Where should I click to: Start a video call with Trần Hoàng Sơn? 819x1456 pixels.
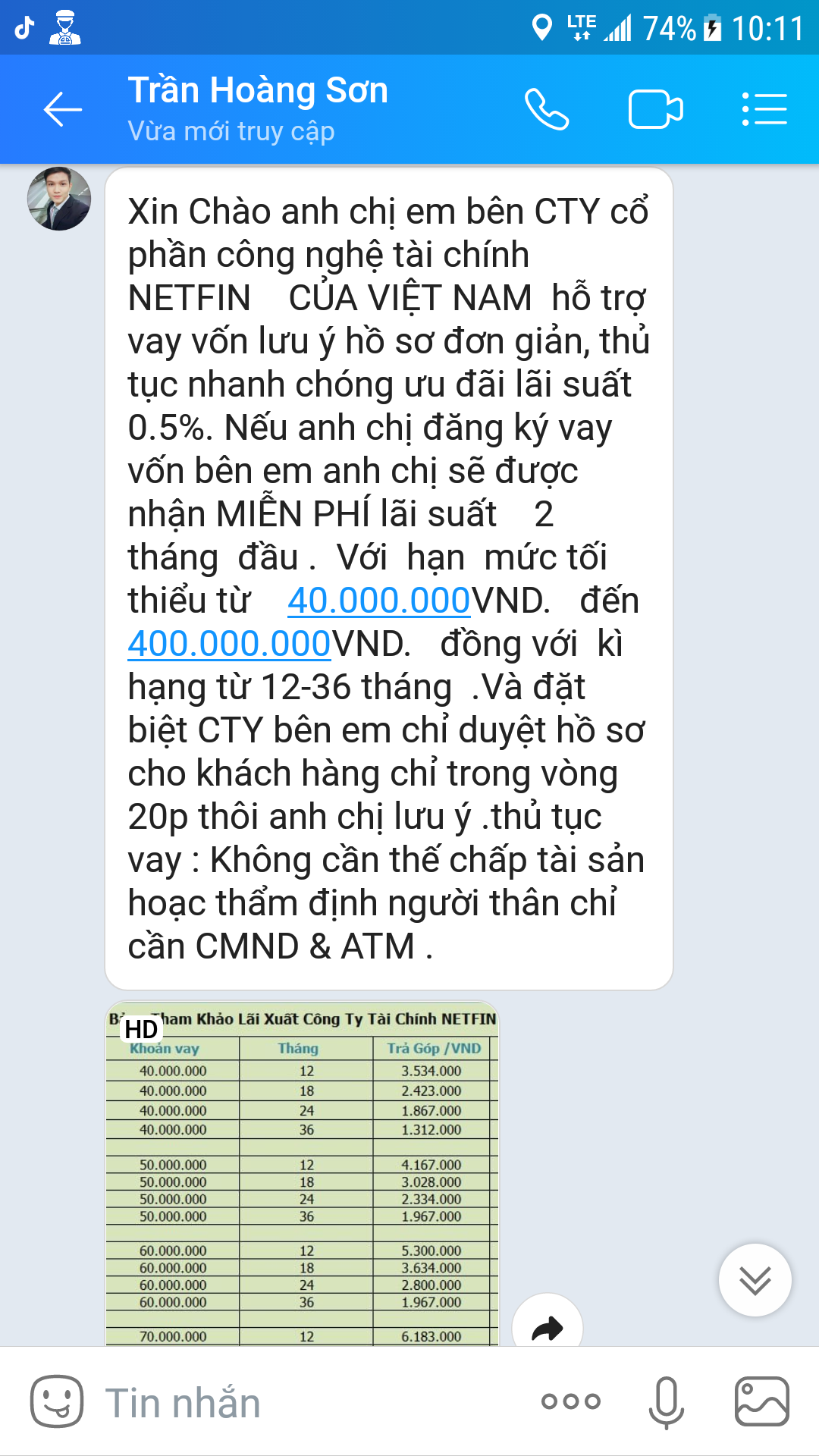tap(656, 110)
